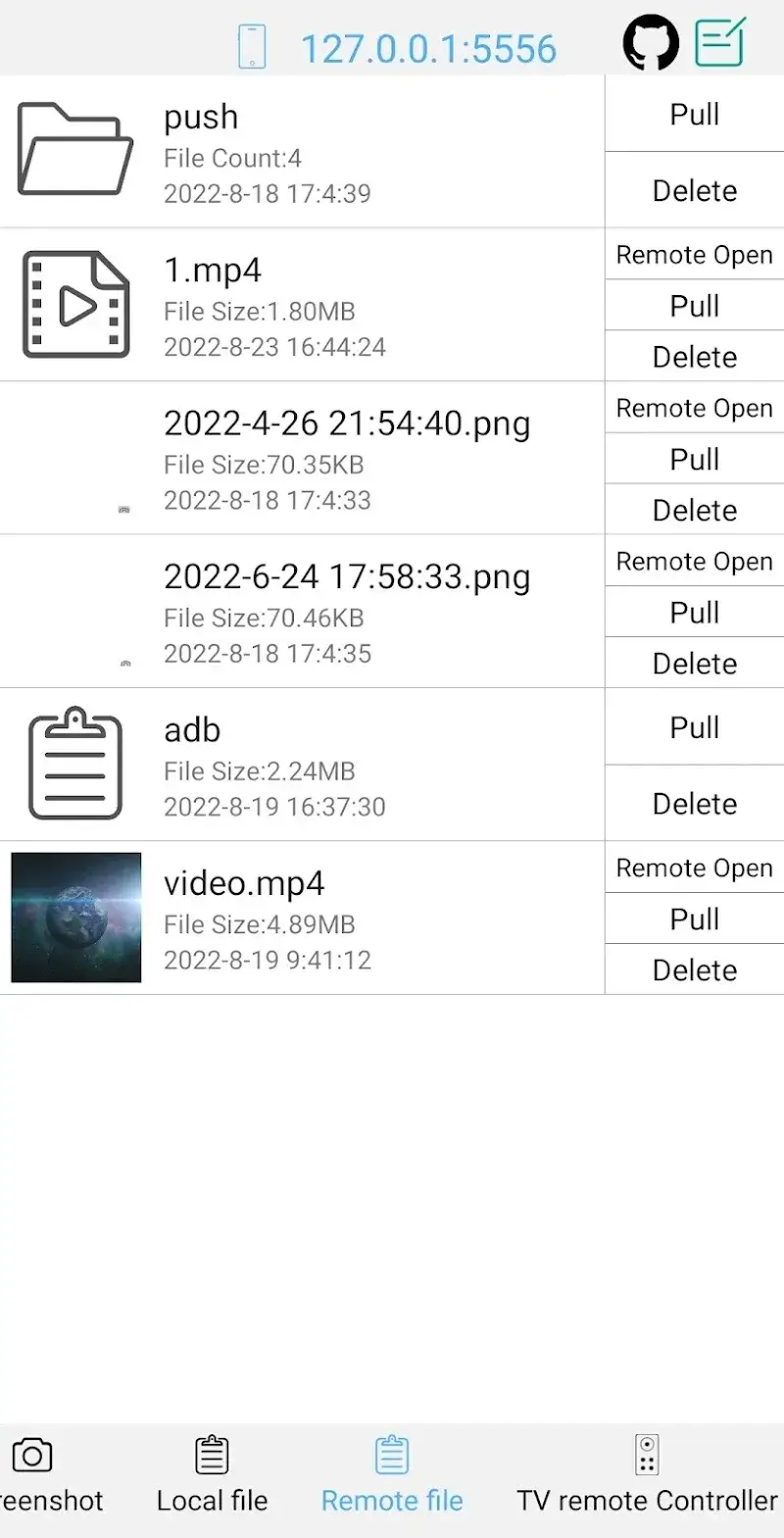Viewport: 784px width, 1538px height.
Task: Pull the 2022-4-26 png file
Action: tap(694, 459)
